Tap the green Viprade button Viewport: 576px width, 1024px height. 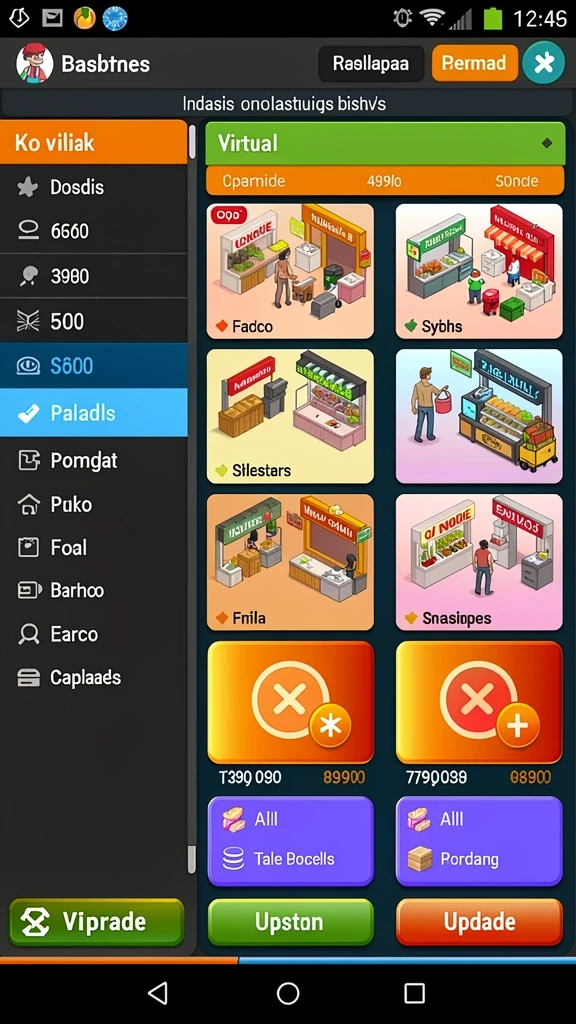point(97,922)
